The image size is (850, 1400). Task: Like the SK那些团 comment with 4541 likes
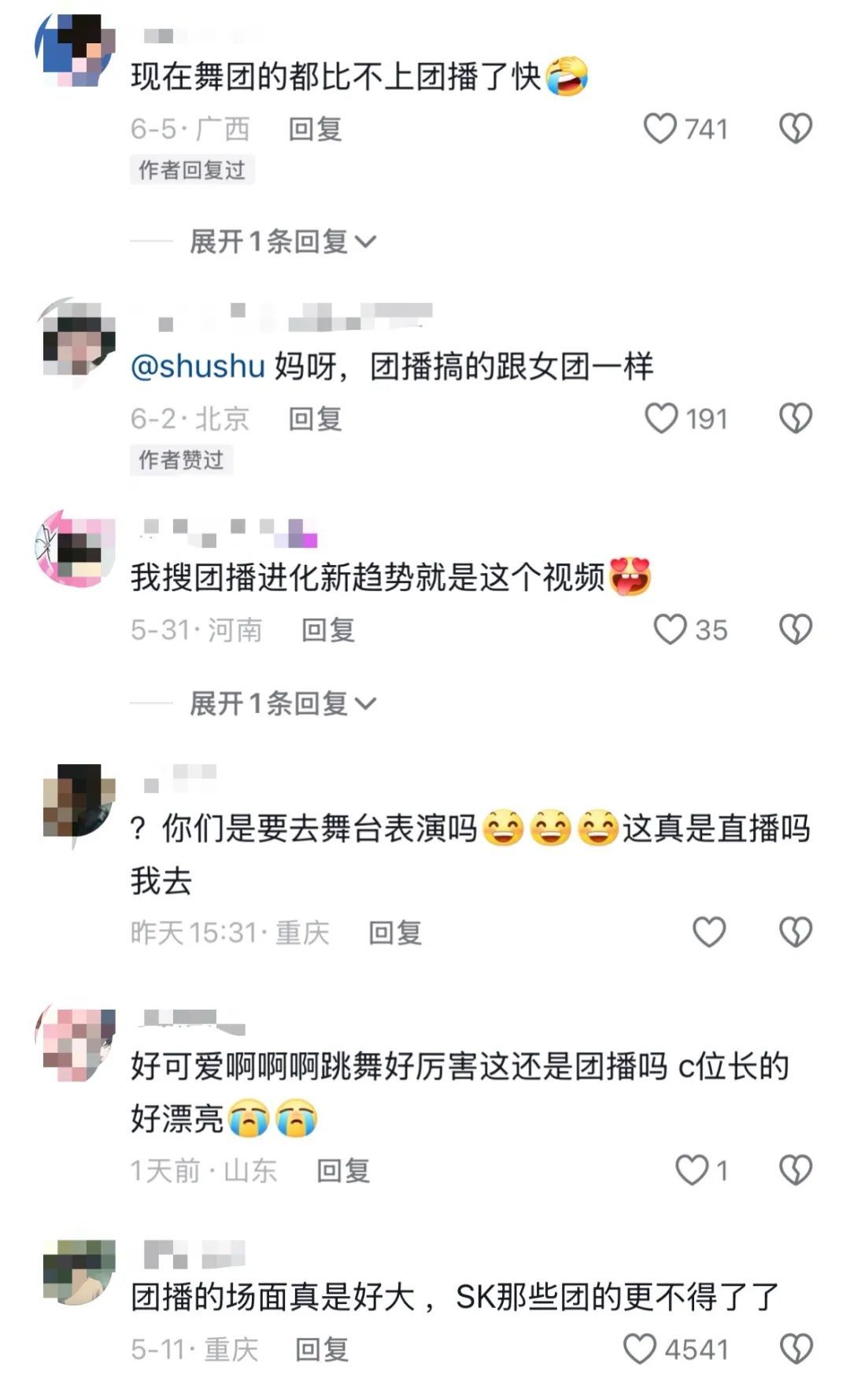tap(639, 1349)
